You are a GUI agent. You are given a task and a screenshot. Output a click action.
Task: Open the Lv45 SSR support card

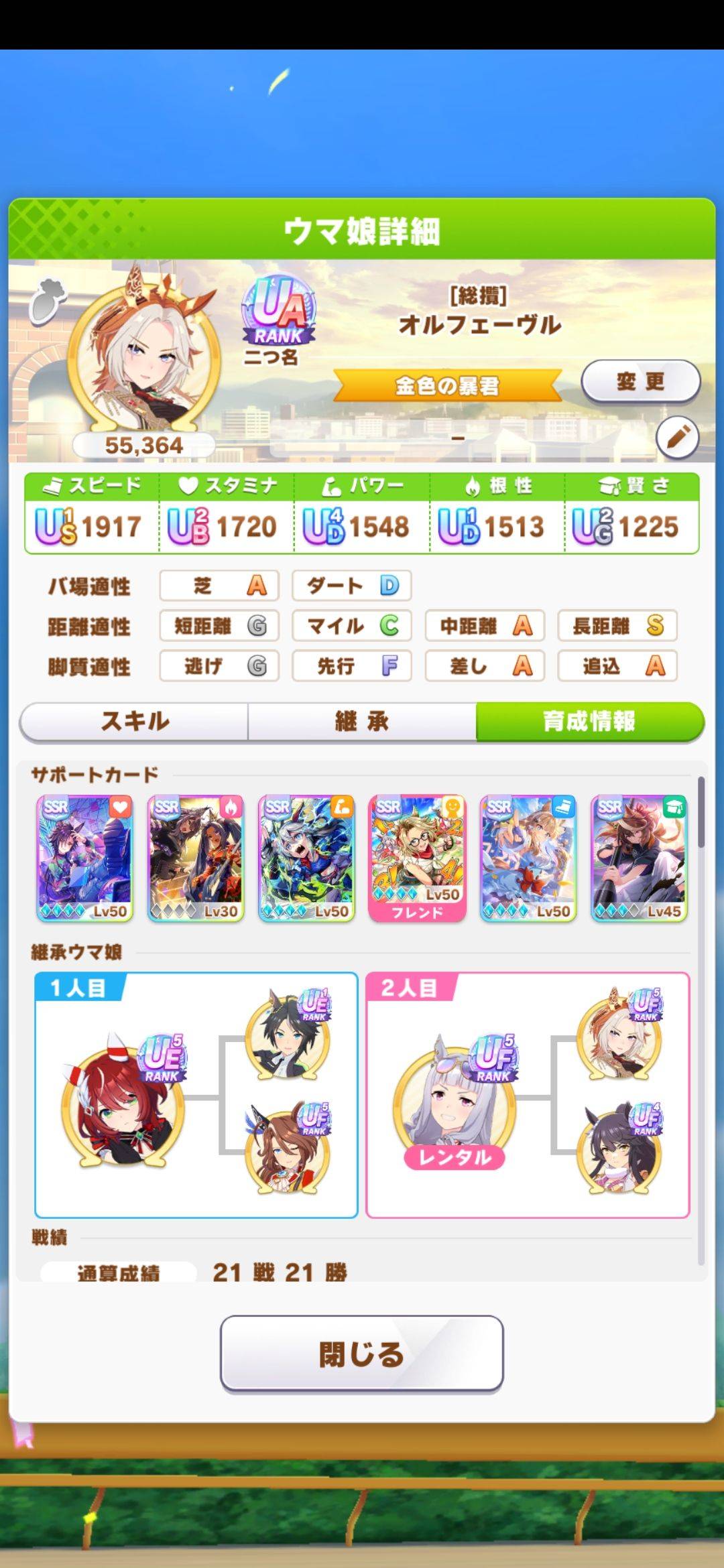tap(639, 858)
